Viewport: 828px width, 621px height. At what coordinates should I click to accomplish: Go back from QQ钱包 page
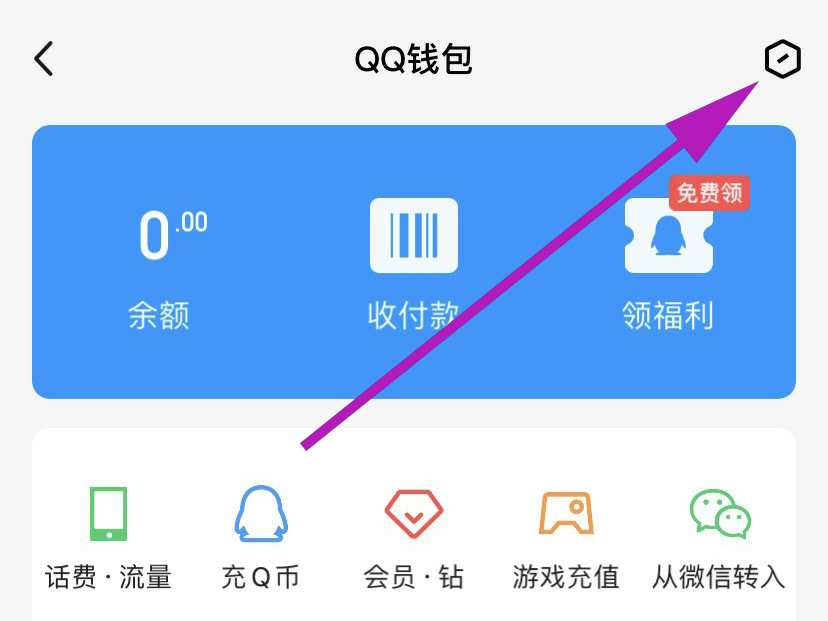pos(43,60)
